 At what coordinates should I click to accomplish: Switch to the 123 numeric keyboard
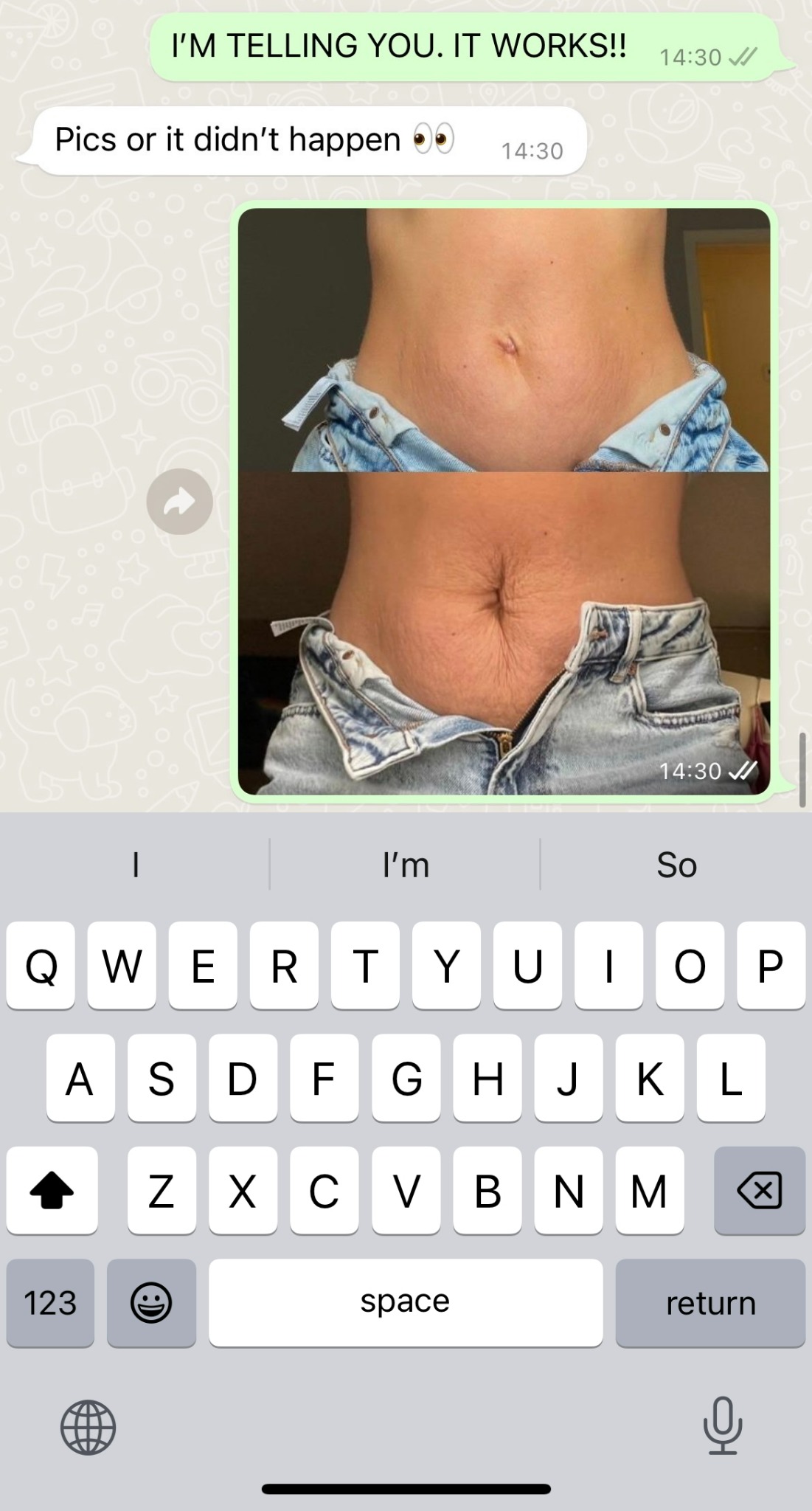[50, 1302]
